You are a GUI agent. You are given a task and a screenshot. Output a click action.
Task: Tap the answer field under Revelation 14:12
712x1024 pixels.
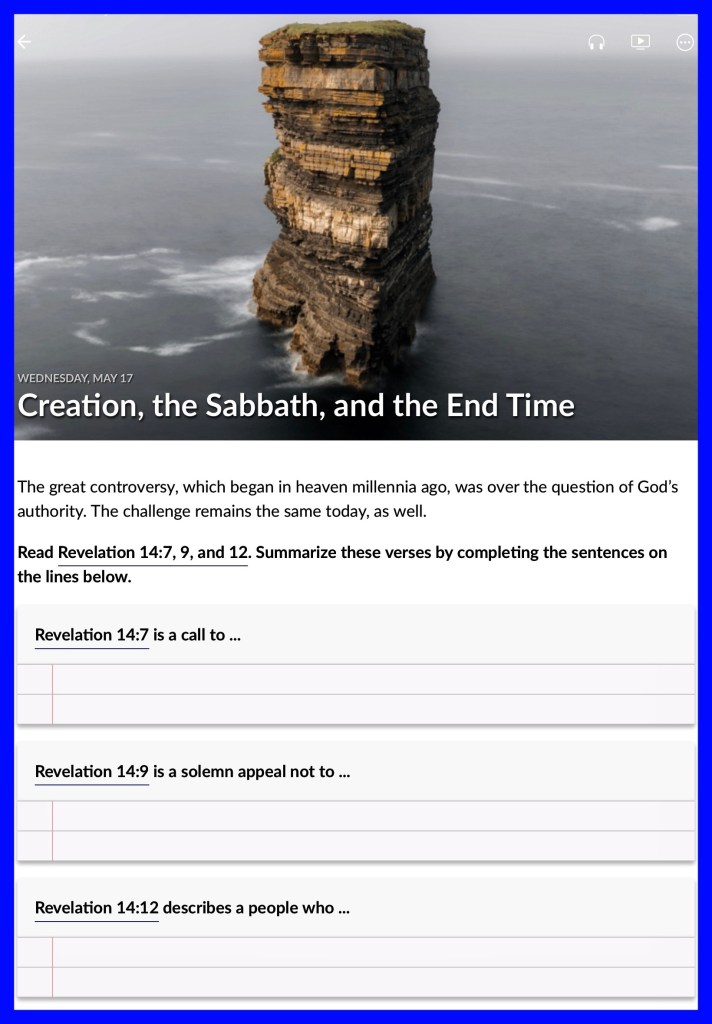(x=356, y=967)
